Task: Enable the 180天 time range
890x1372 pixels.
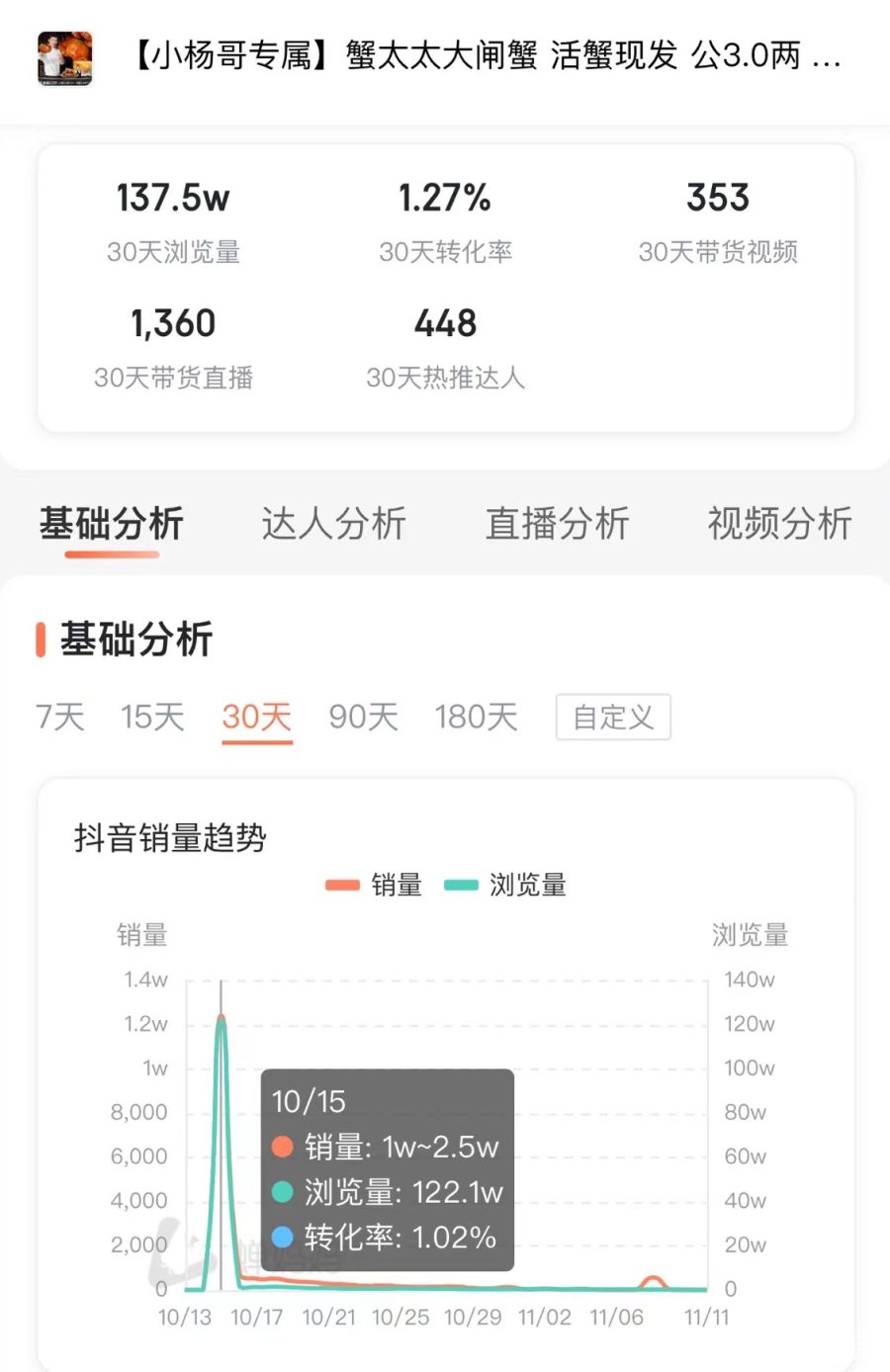Action: tap(476, 719)
